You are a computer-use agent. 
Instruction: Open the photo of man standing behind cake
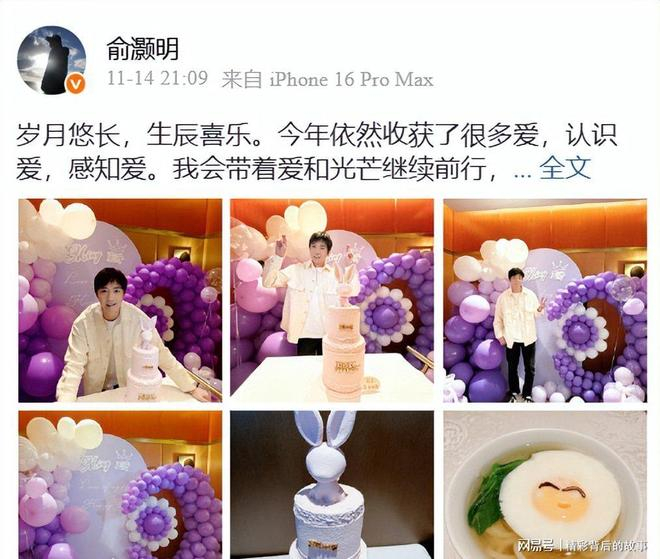pos(332,300)
